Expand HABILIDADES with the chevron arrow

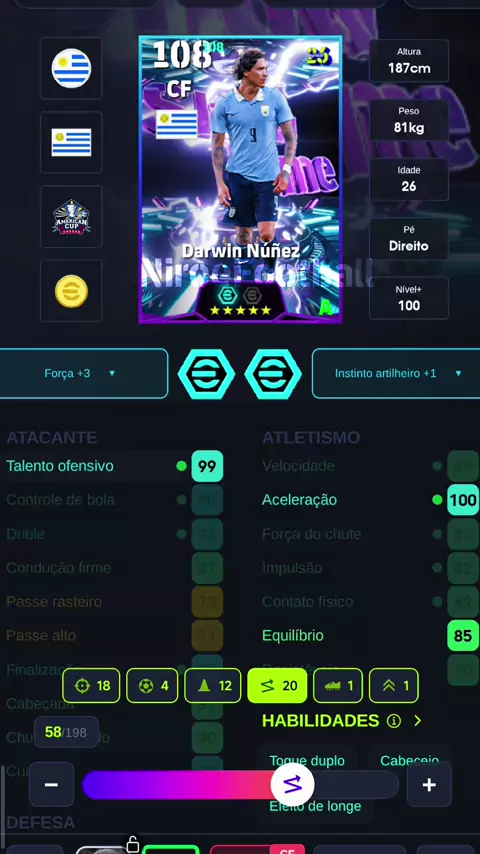pyautogui.click(x=417, y=721)
